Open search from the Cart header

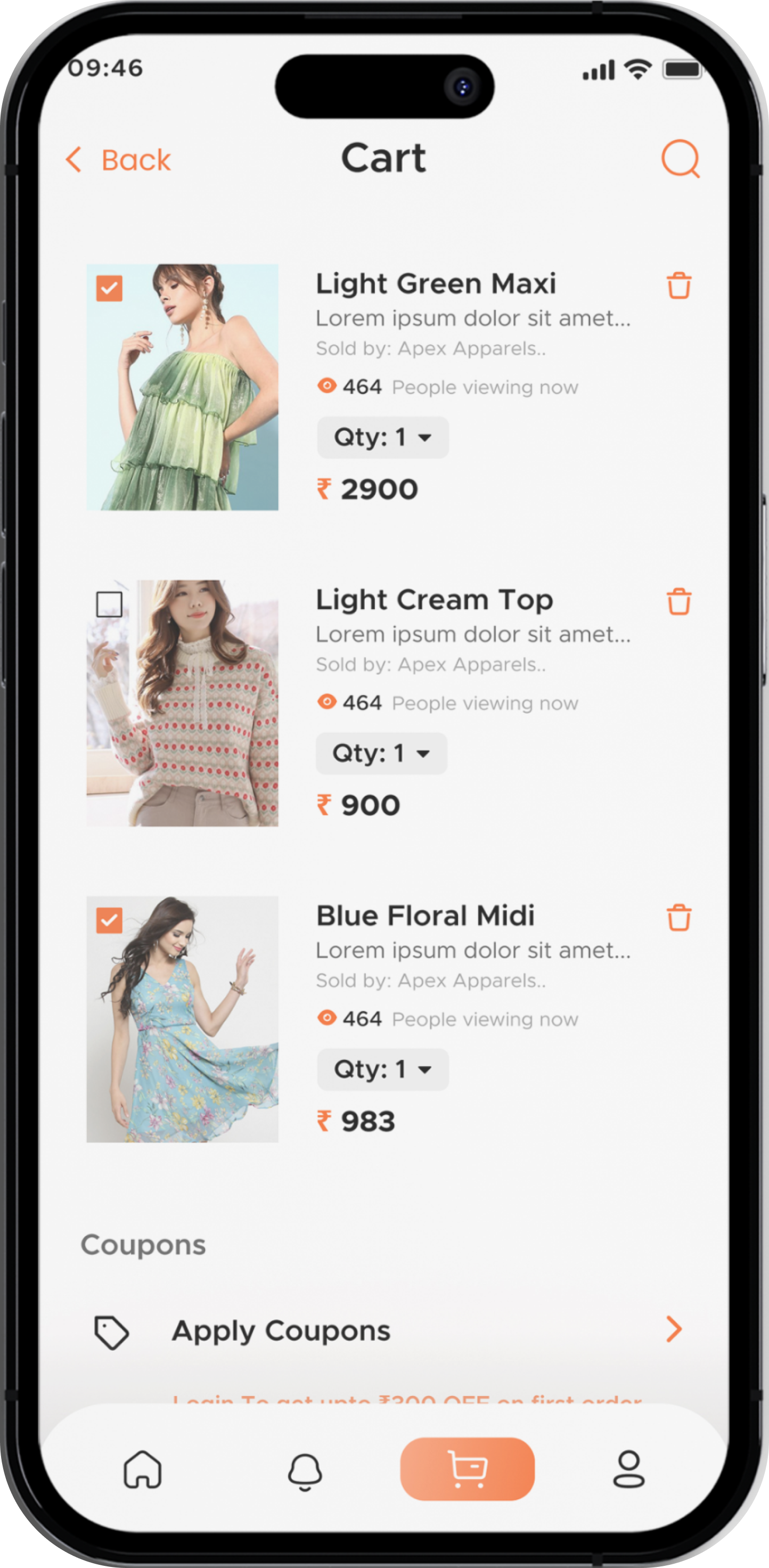pyautogui.click(x=680, y=159)
